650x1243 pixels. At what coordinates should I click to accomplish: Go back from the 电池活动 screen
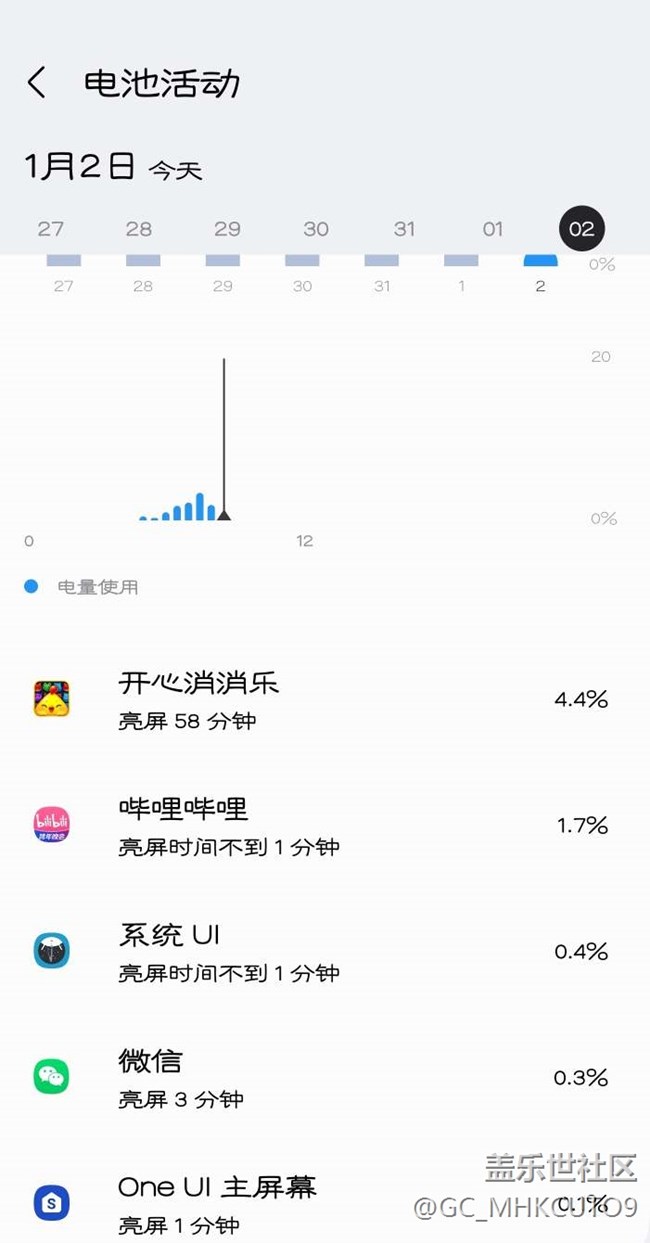37,82
